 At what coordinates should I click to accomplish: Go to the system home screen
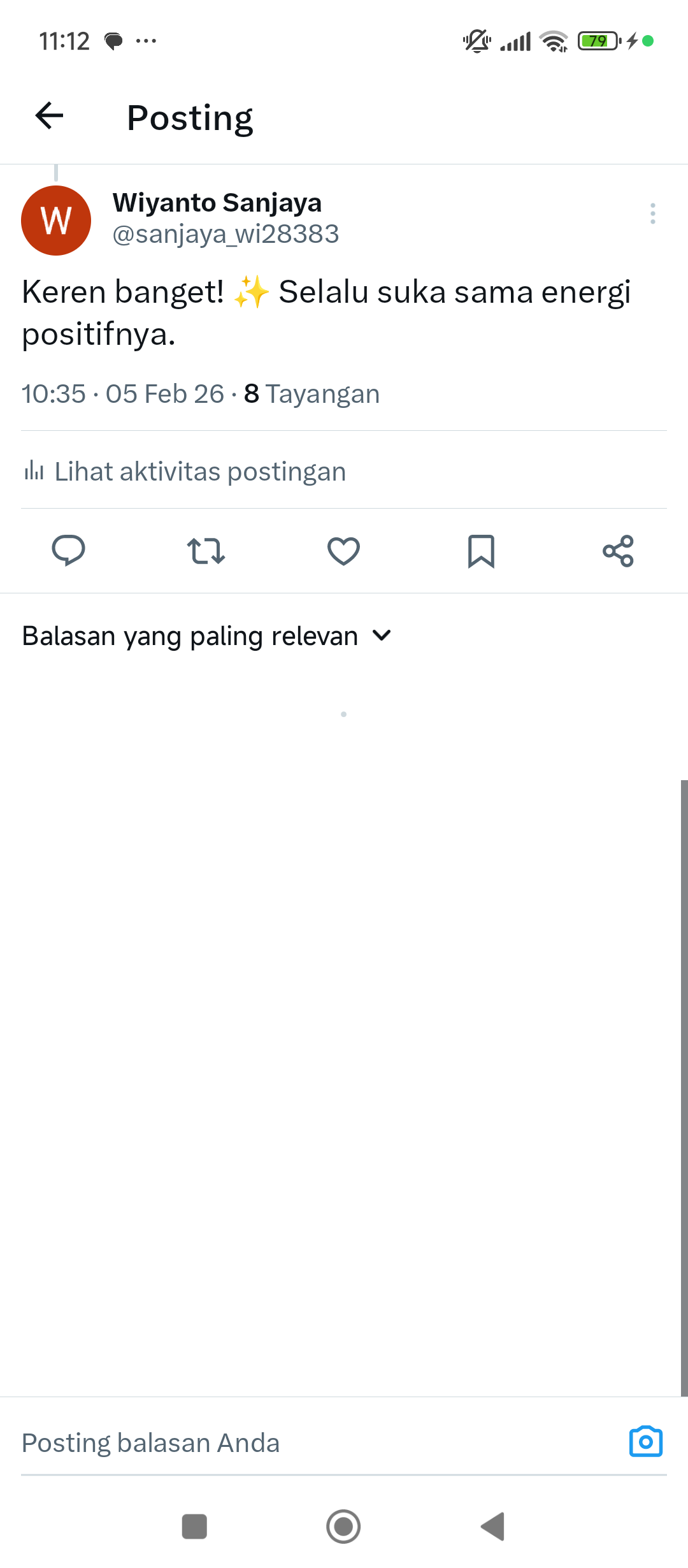click(x=343, y=1527)
